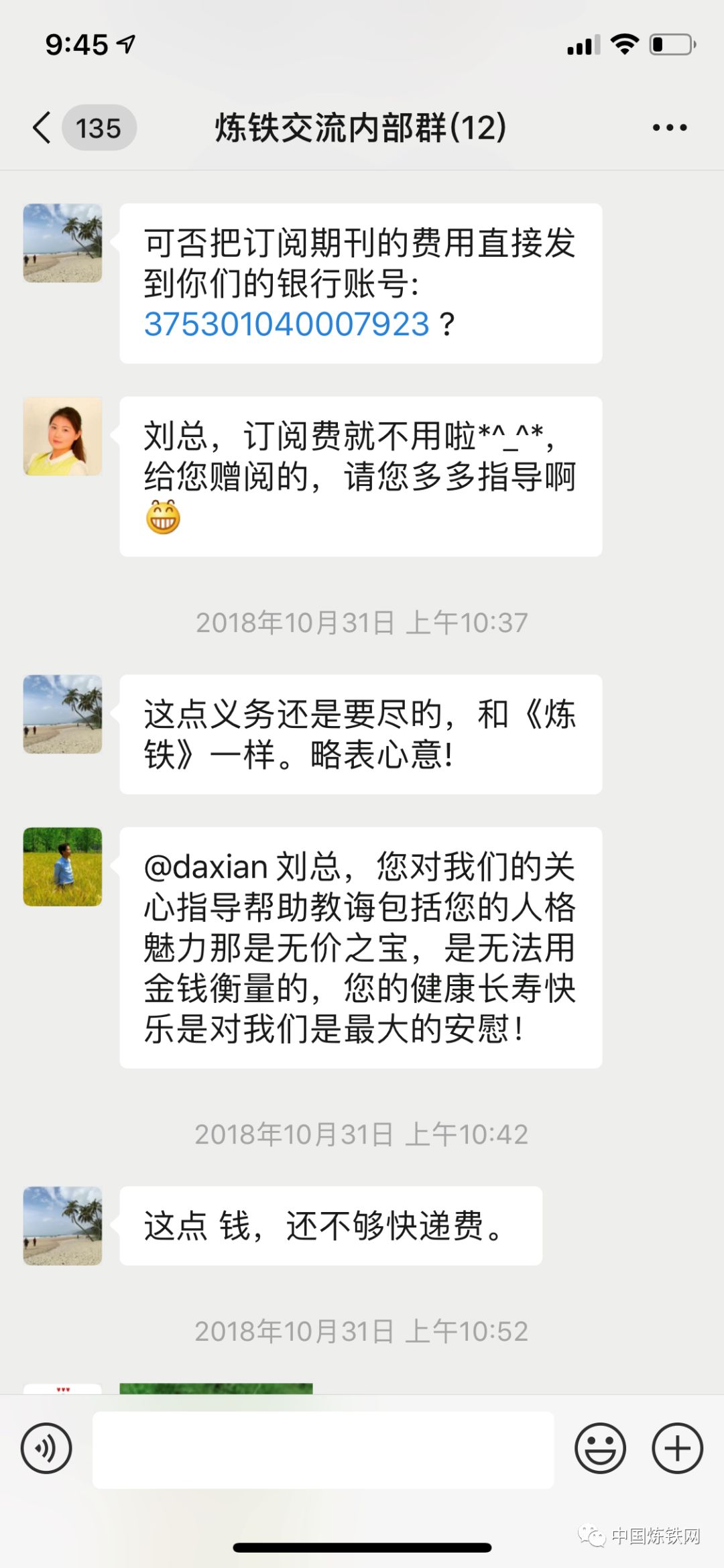Viewport: 724px width, 1568px height.
Task: Tap the bank account number link 375301040007923
Action: pyautogui.click(x=286, y=324)
